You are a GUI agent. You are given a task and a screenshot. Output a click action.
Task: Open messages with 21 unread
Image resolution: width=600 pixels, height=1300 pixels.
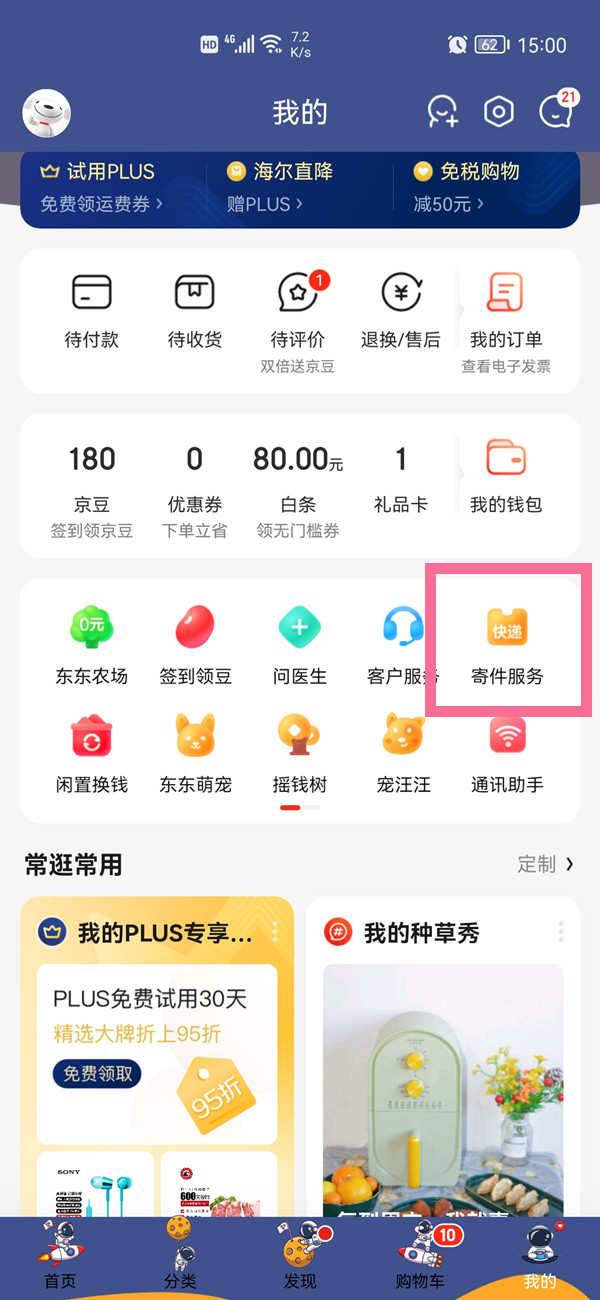pos(555,112)
